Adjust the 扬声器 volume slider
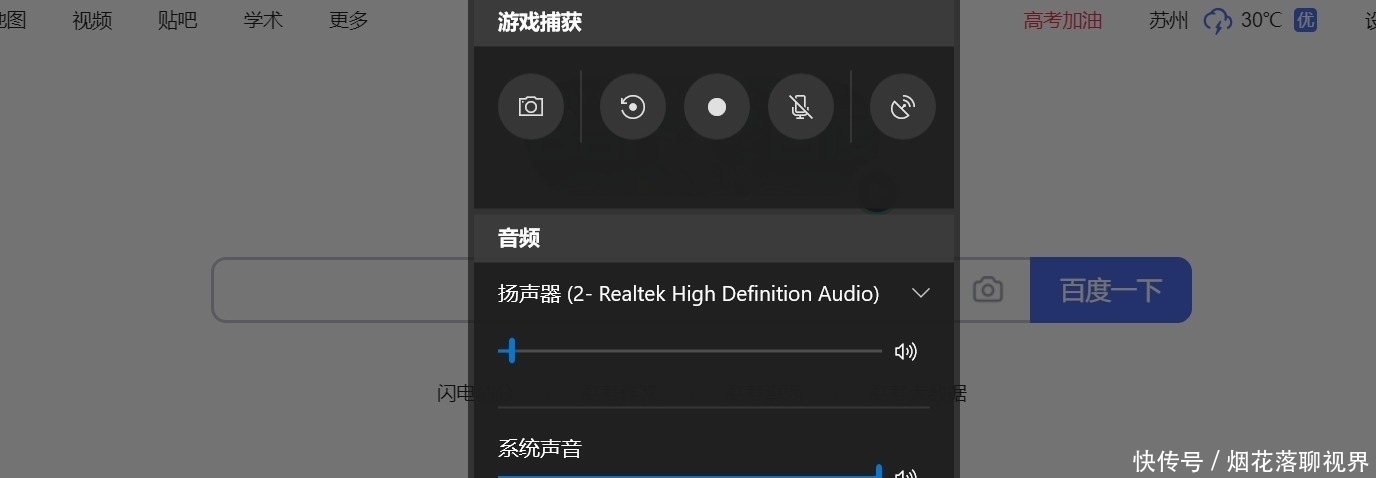1376x478 pixels. click(x=511, y=351)
